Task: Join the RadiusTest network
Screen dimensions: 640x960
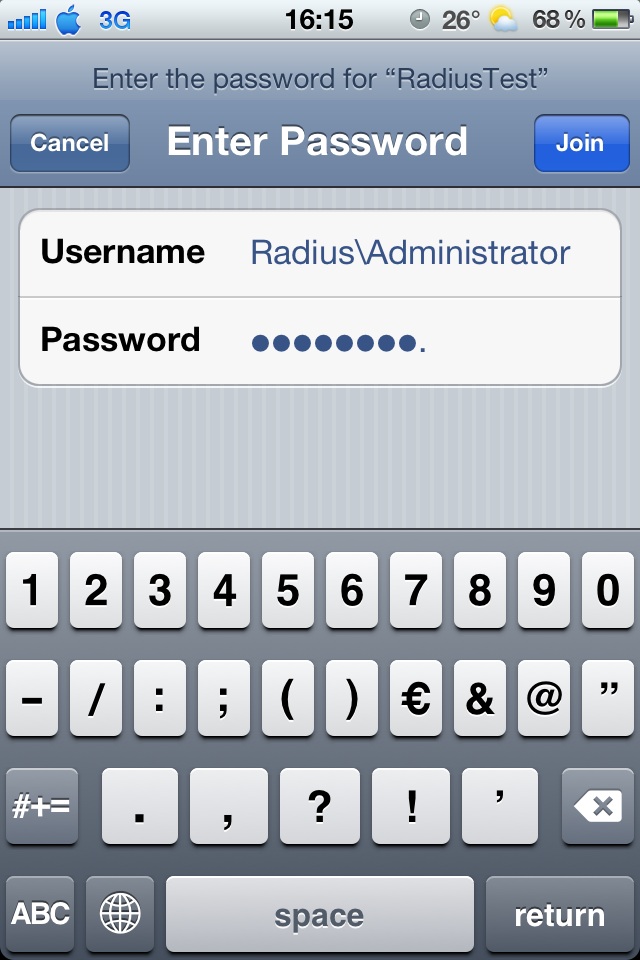Action: (x=581, y=143)
